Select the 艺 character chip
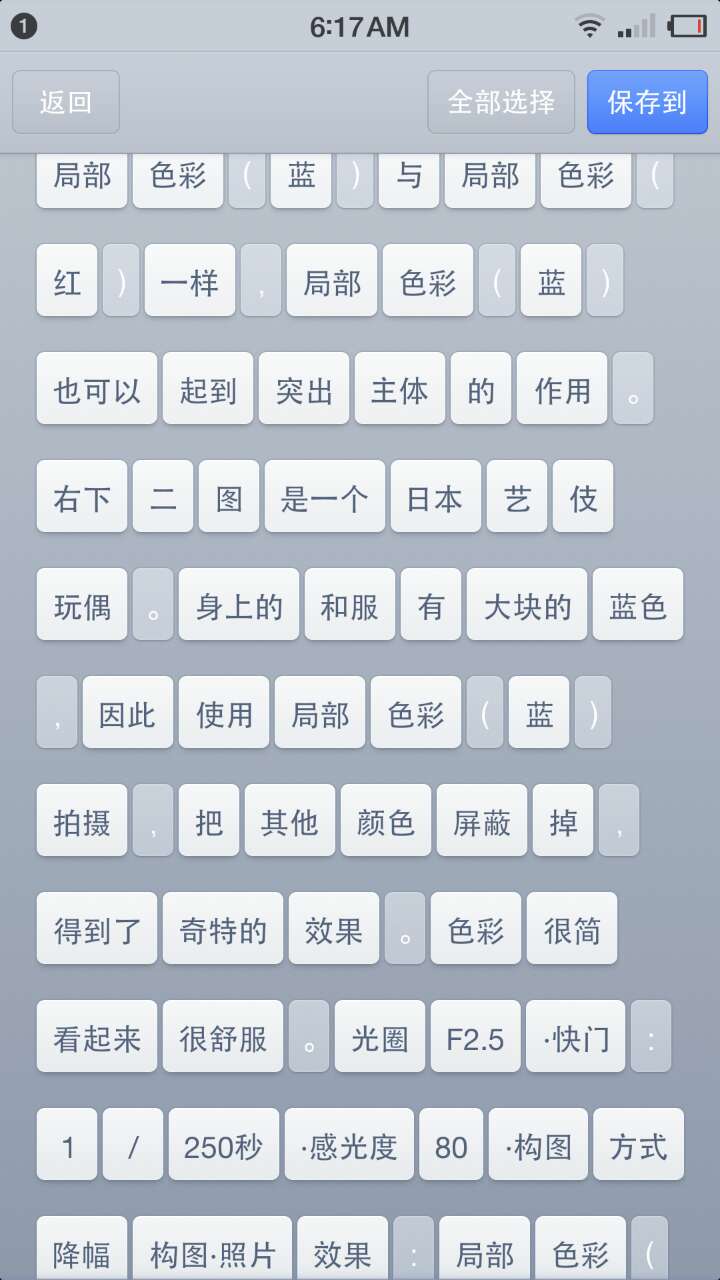This screenshot has height=1280, width=720. (x=516, y=497)
